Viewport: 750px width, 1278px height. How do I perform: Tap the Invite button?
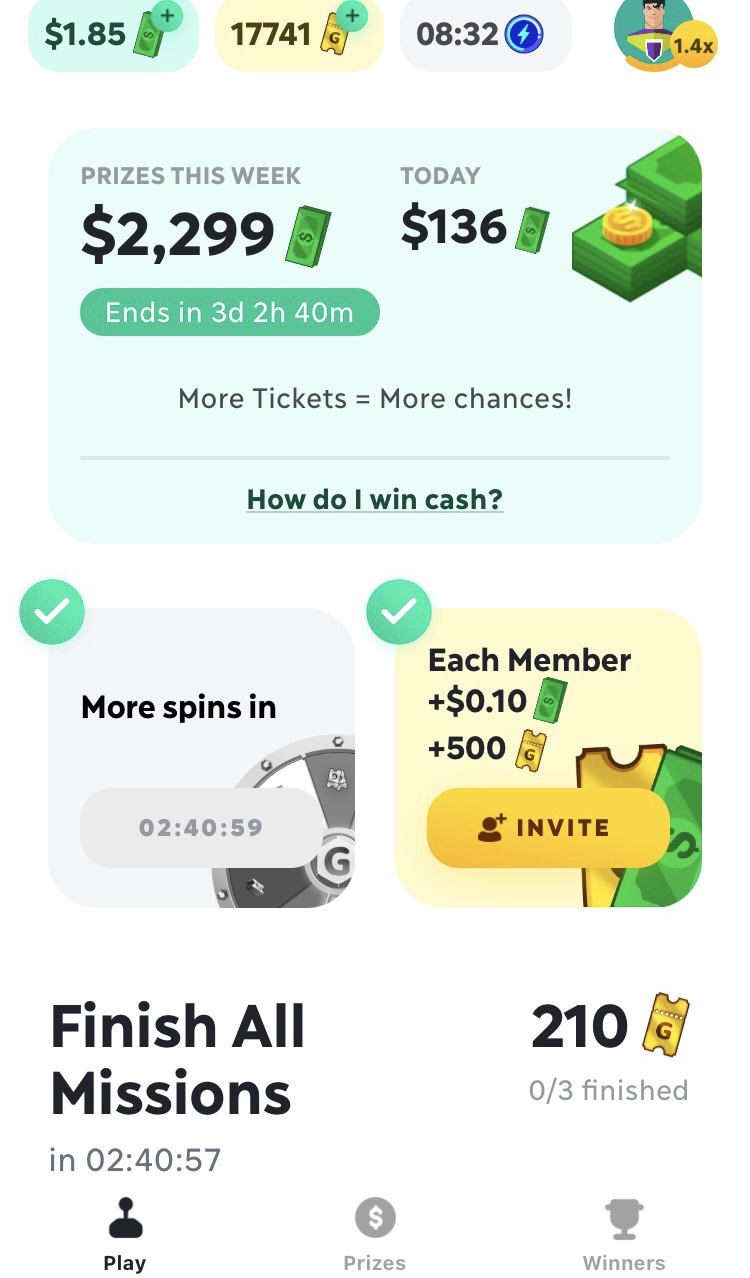pyautogui.click(x=547, y=828)
